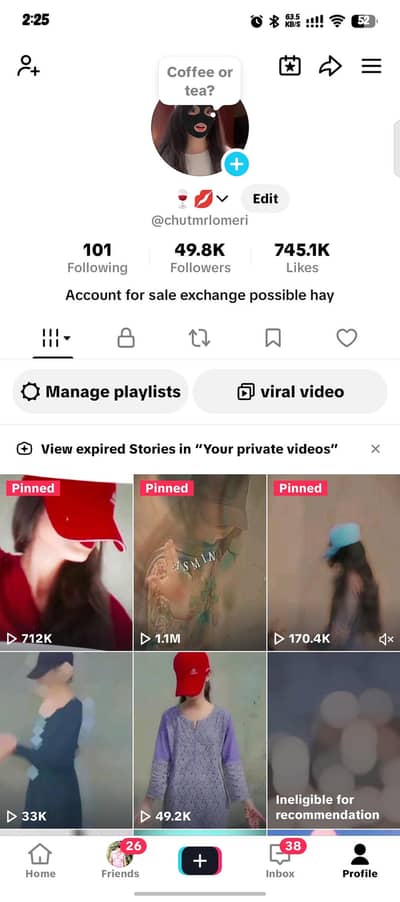Open the Inbox tab
Screen dimensions: 400x902
(280, 862)
